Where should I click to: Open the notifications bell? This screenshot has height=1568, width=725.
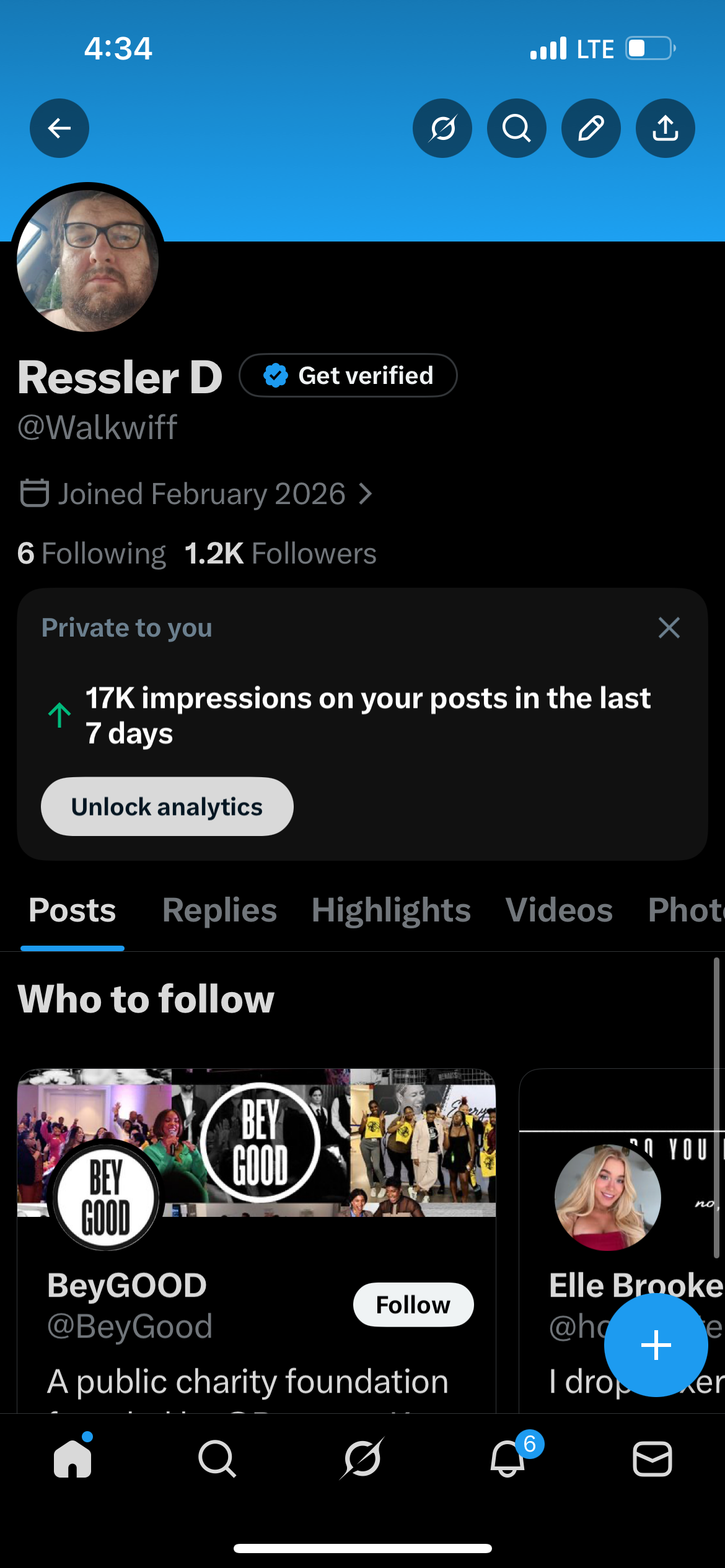tap(508, 1459)
